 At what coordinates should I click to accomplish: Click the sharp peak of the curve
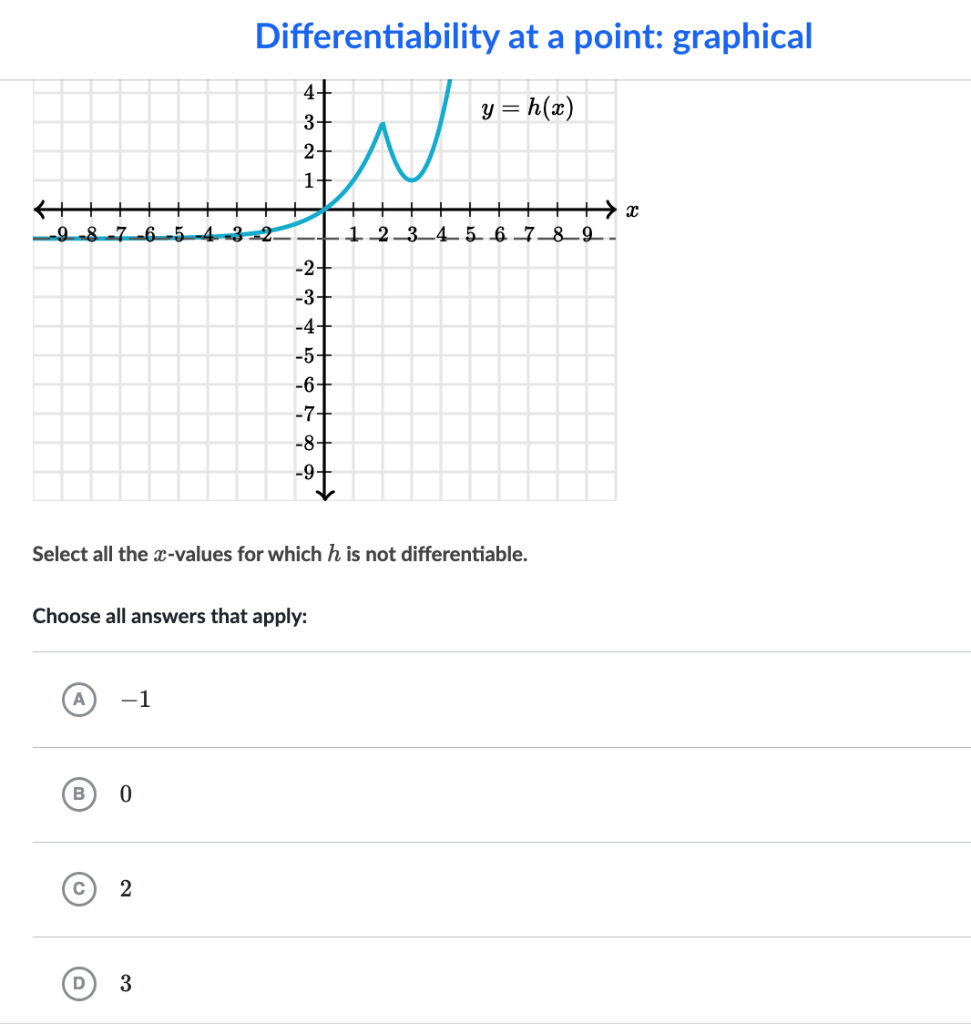pyautogui.click(x=382, y=124)
